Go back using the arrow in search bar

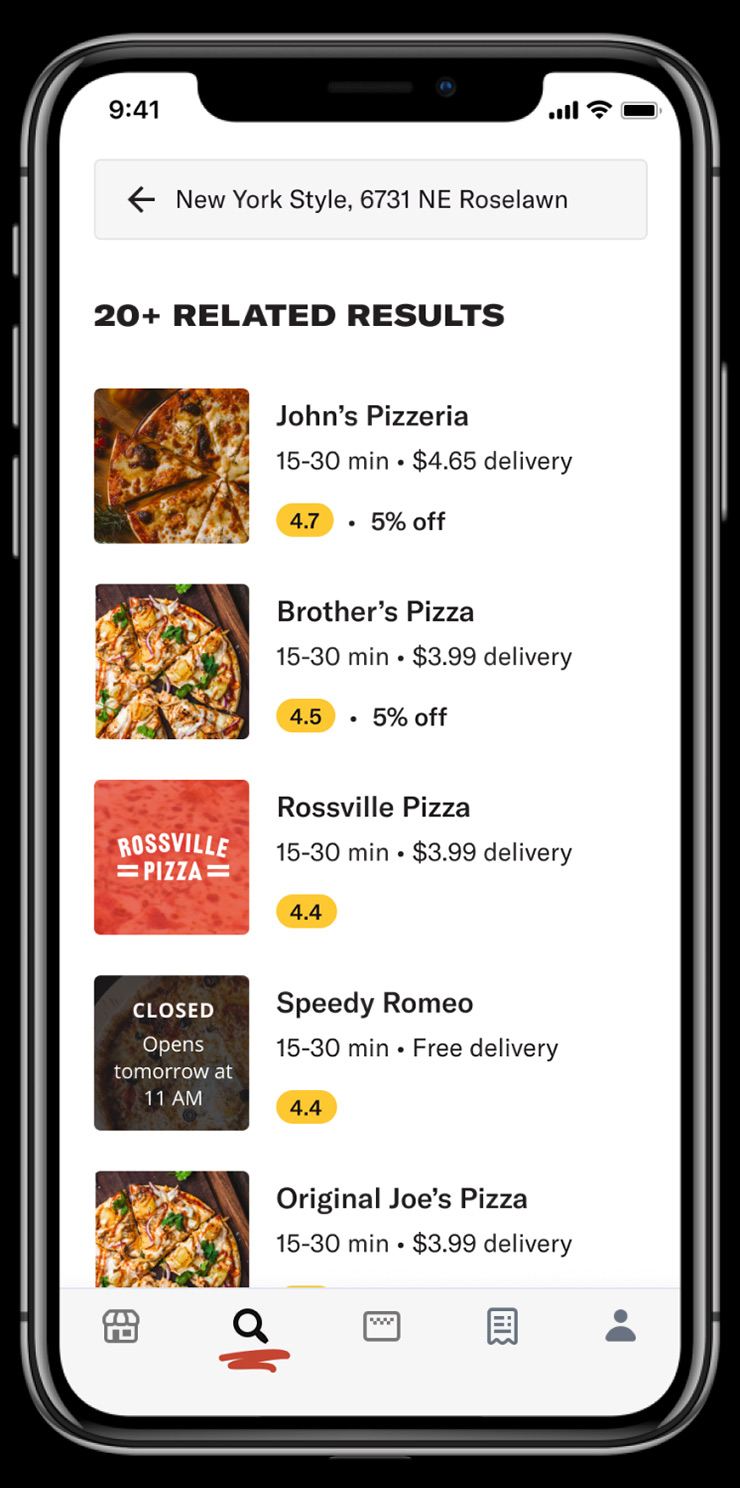click(142, 200)
